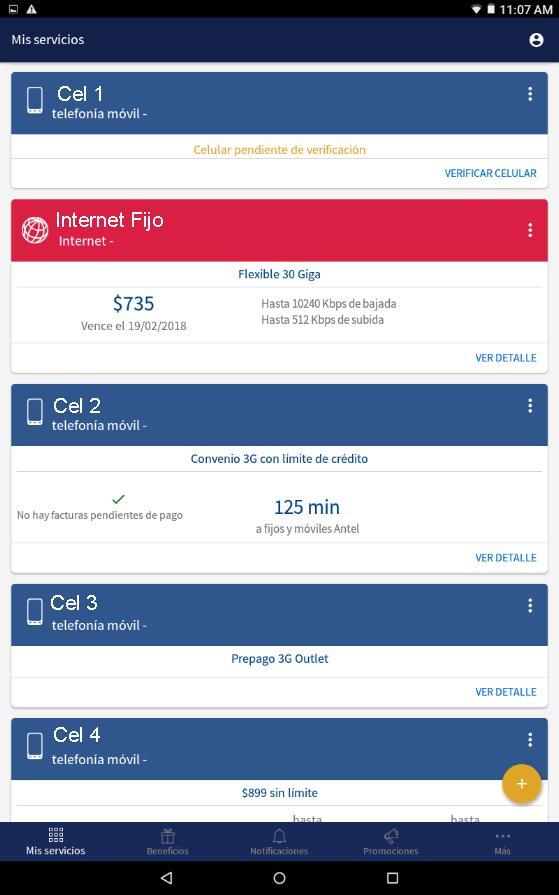View details of Internet Fijo service

click(x=505, y=358)
